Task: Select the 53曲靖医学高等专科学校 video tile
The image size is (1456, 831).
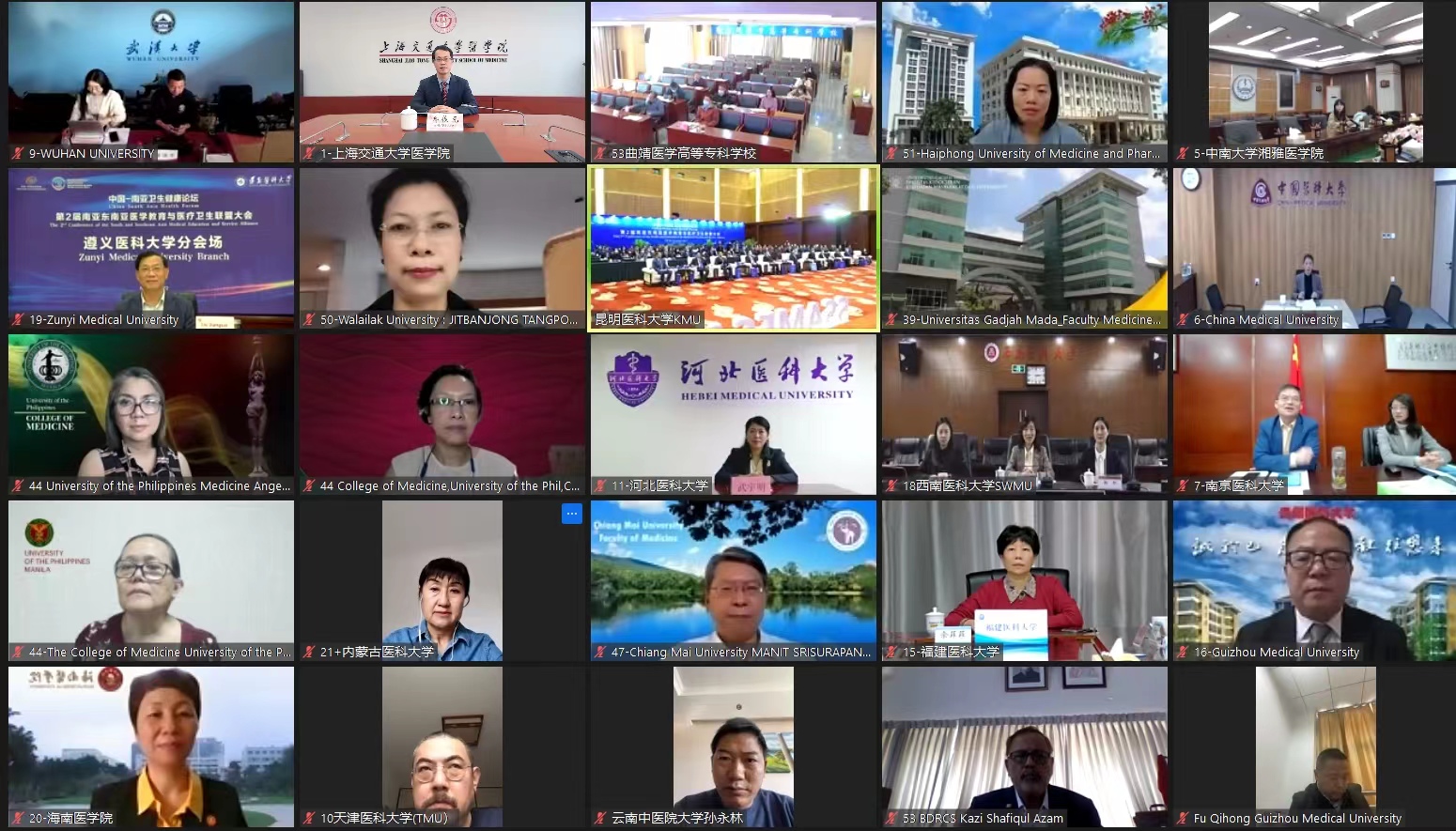Action: [x=734, y=82]
